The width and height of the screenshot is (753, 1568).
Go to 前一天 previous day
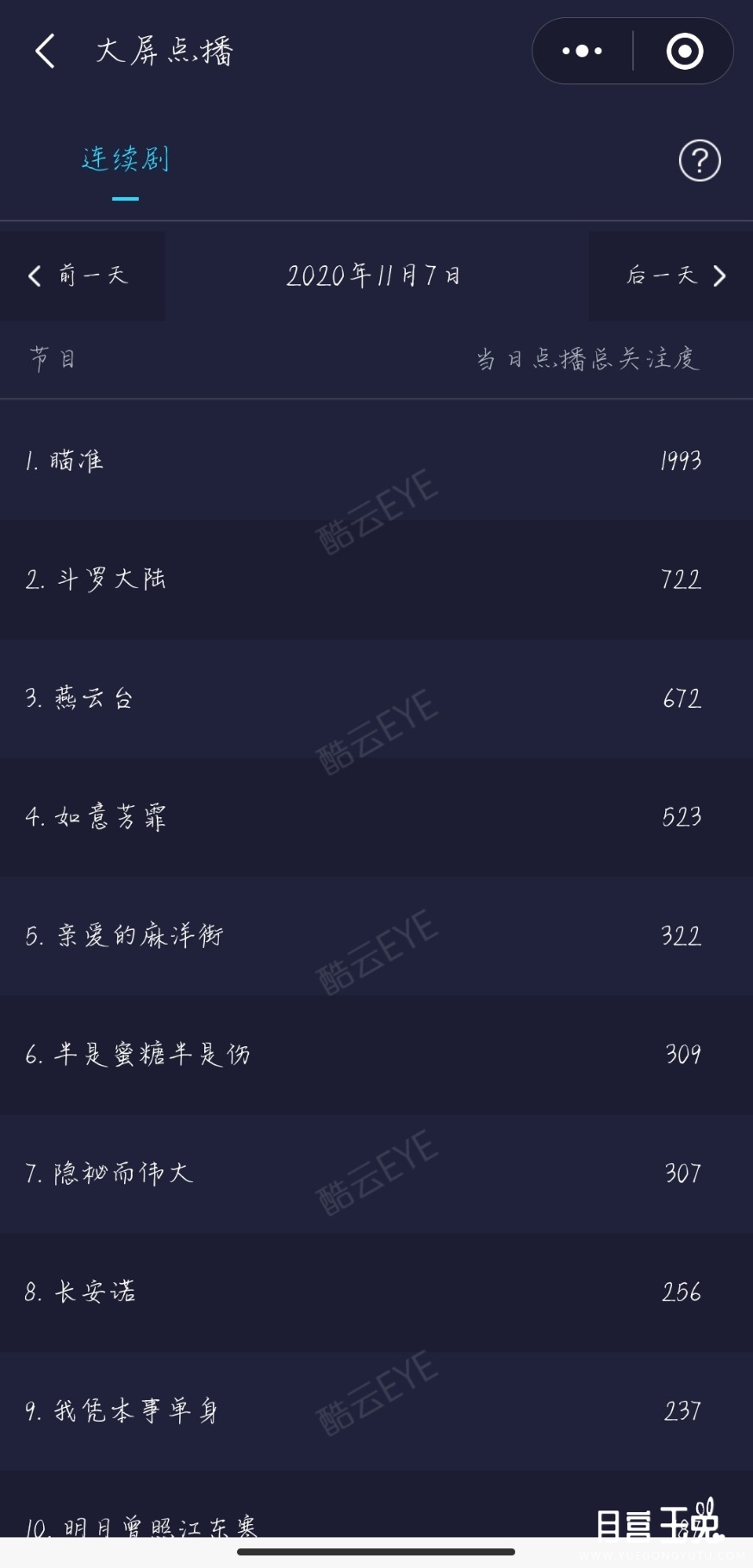click(x=82, y=276)
